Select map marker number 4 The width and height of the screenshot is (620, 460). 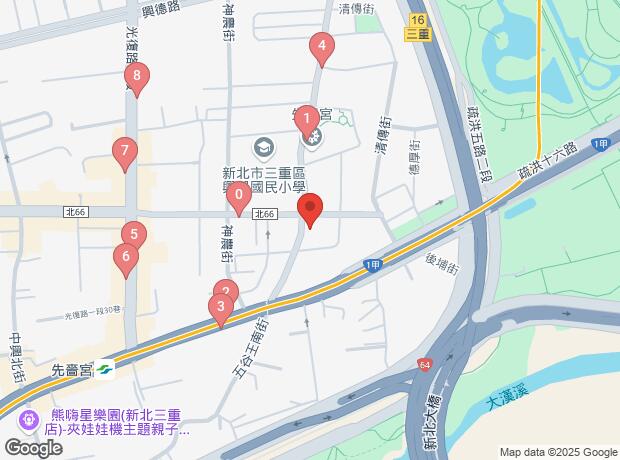(321, 46)
